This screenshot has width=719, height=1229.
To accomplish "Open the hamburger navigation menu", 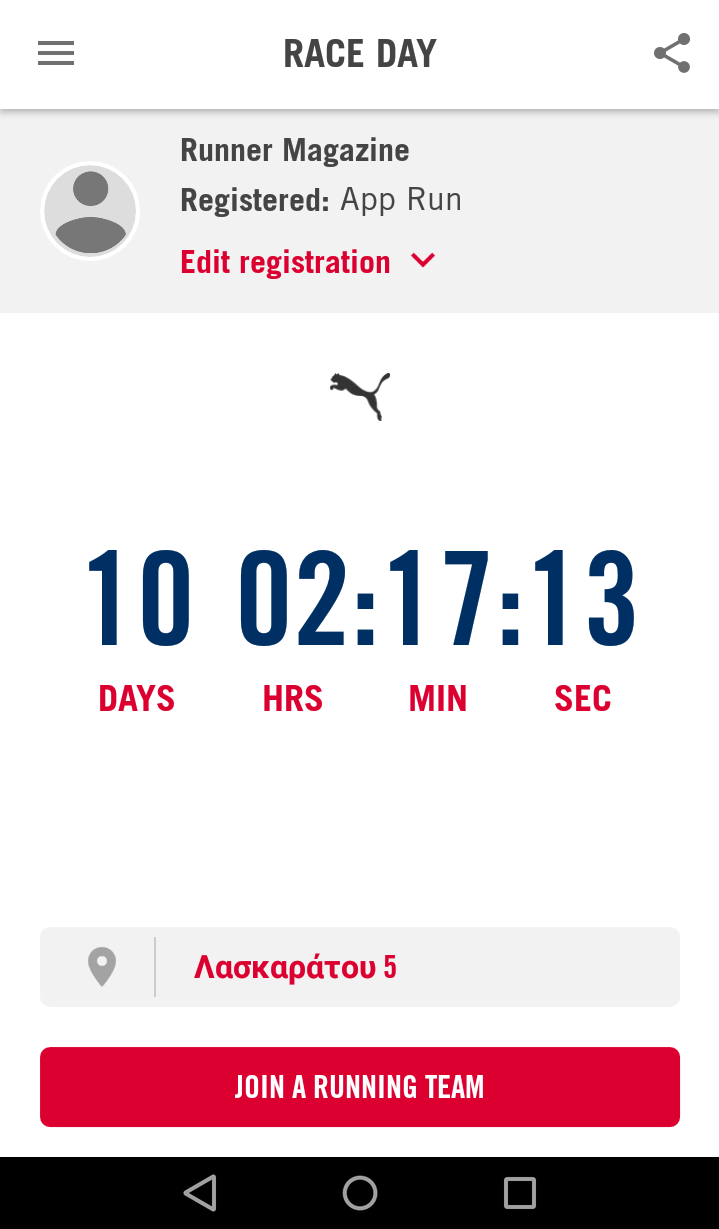I will coord(56,54).
